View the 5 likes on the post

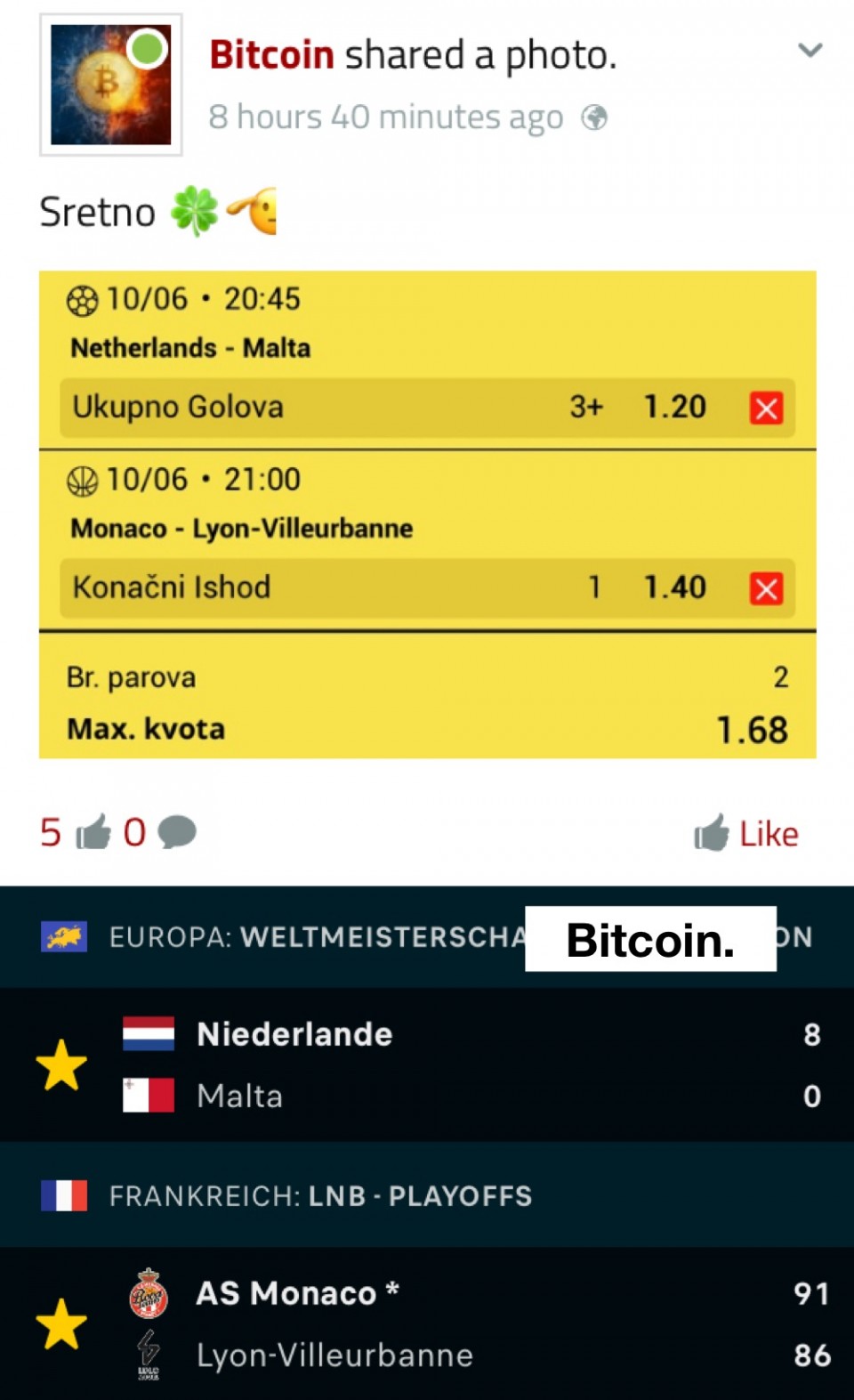click(76, 833)
